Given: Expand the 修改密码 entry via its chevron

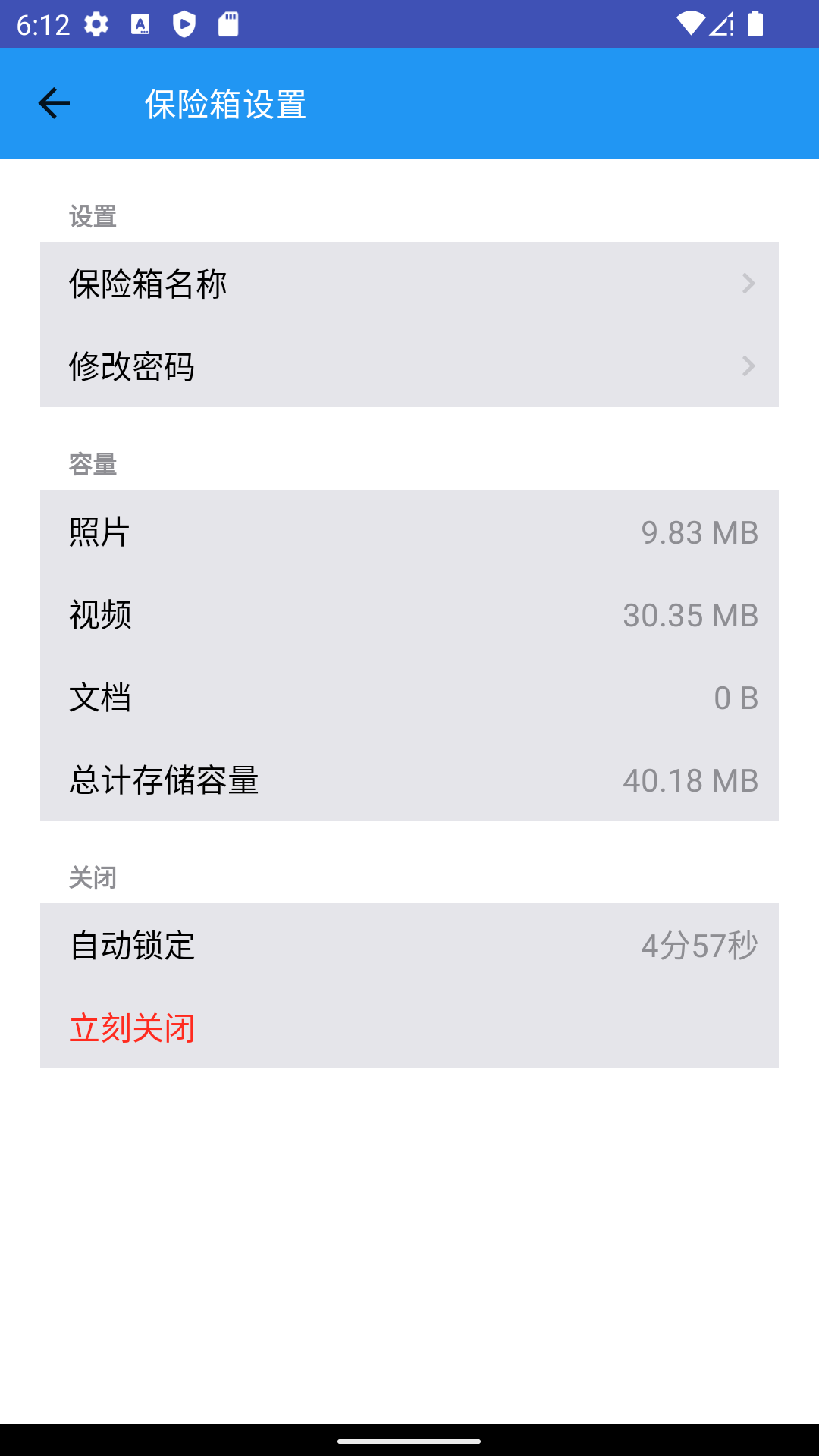Looking at the screenshot, I should coord(749,367).
